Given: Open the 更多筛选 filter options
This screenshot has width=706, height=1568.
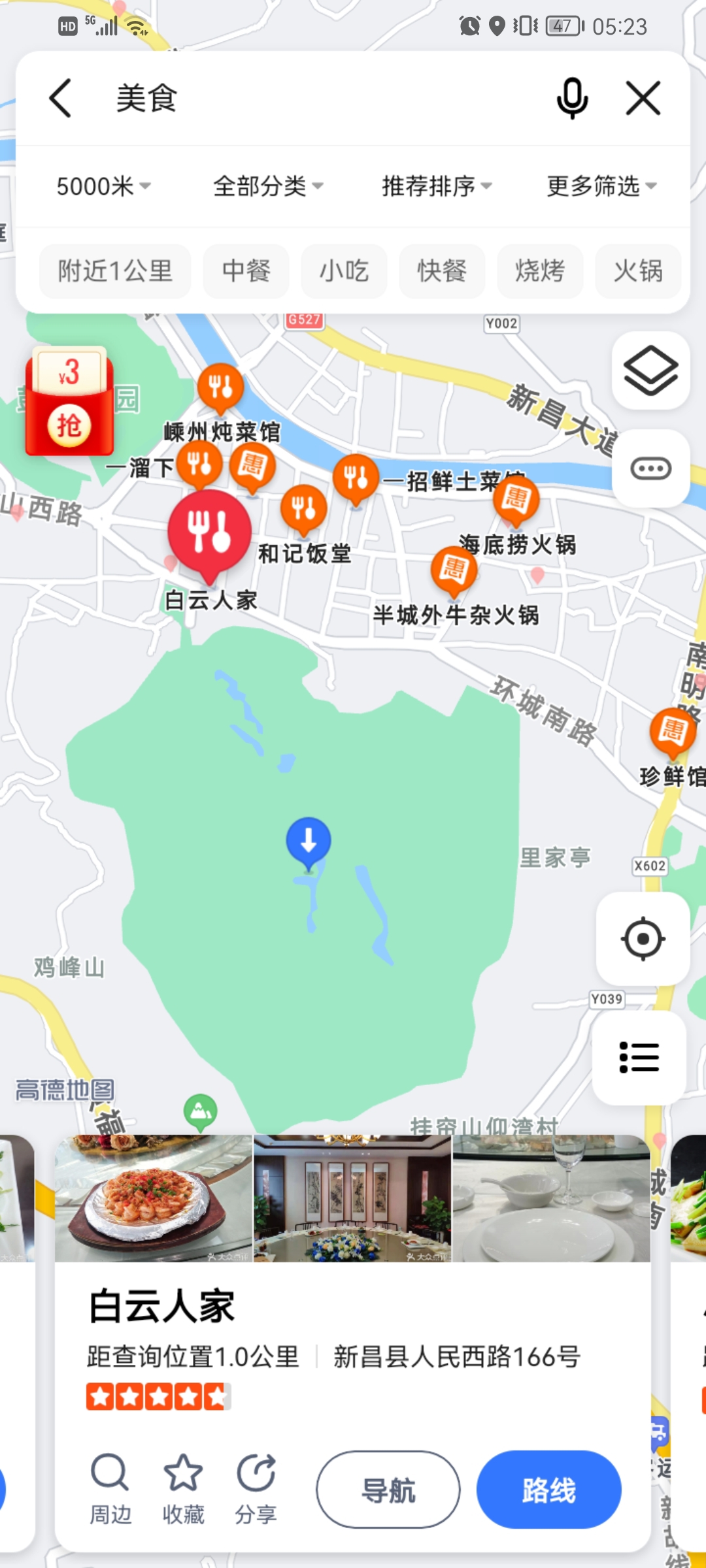Looking at the screenshot, I should coord(601,186).
